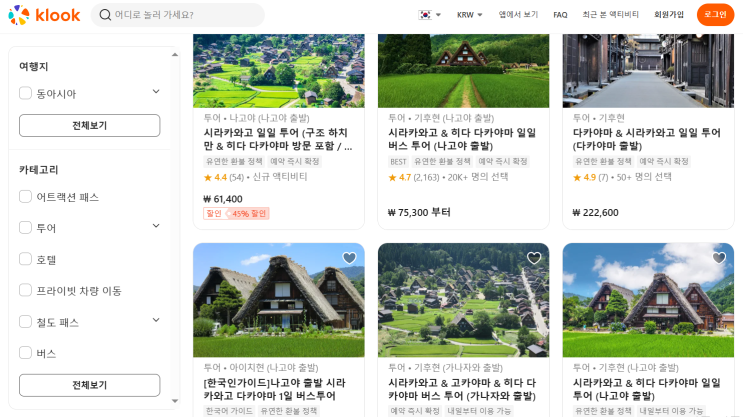Check the '프라이빗 차량 이동' checkbox

[x=26, y=290]
